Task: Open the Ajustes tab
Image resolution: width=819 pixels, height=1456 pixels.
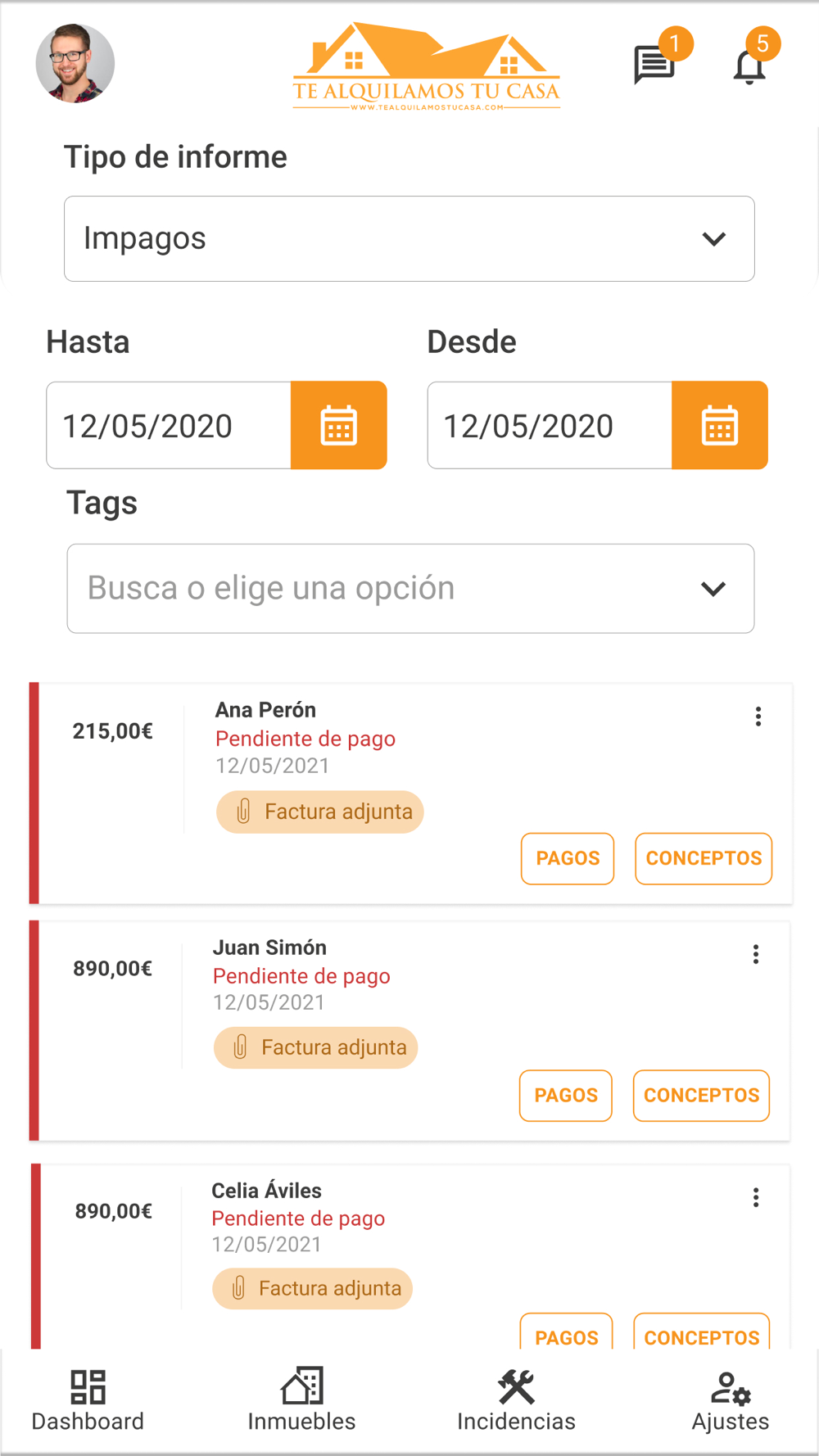Action: [x=731, y=1400]
